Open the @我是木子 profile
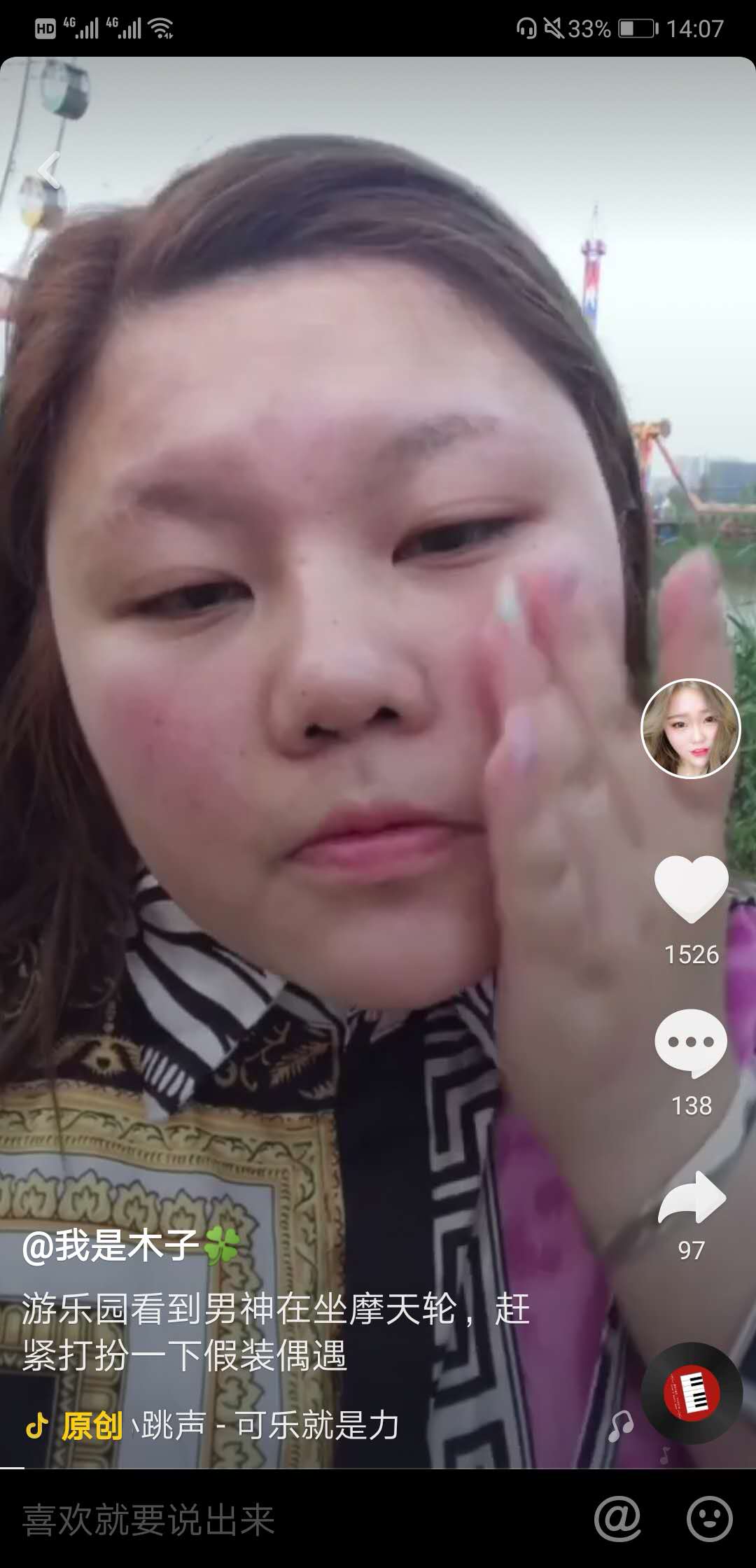This screenshot has width=756, height=1568. click(x=112, y=1247)
